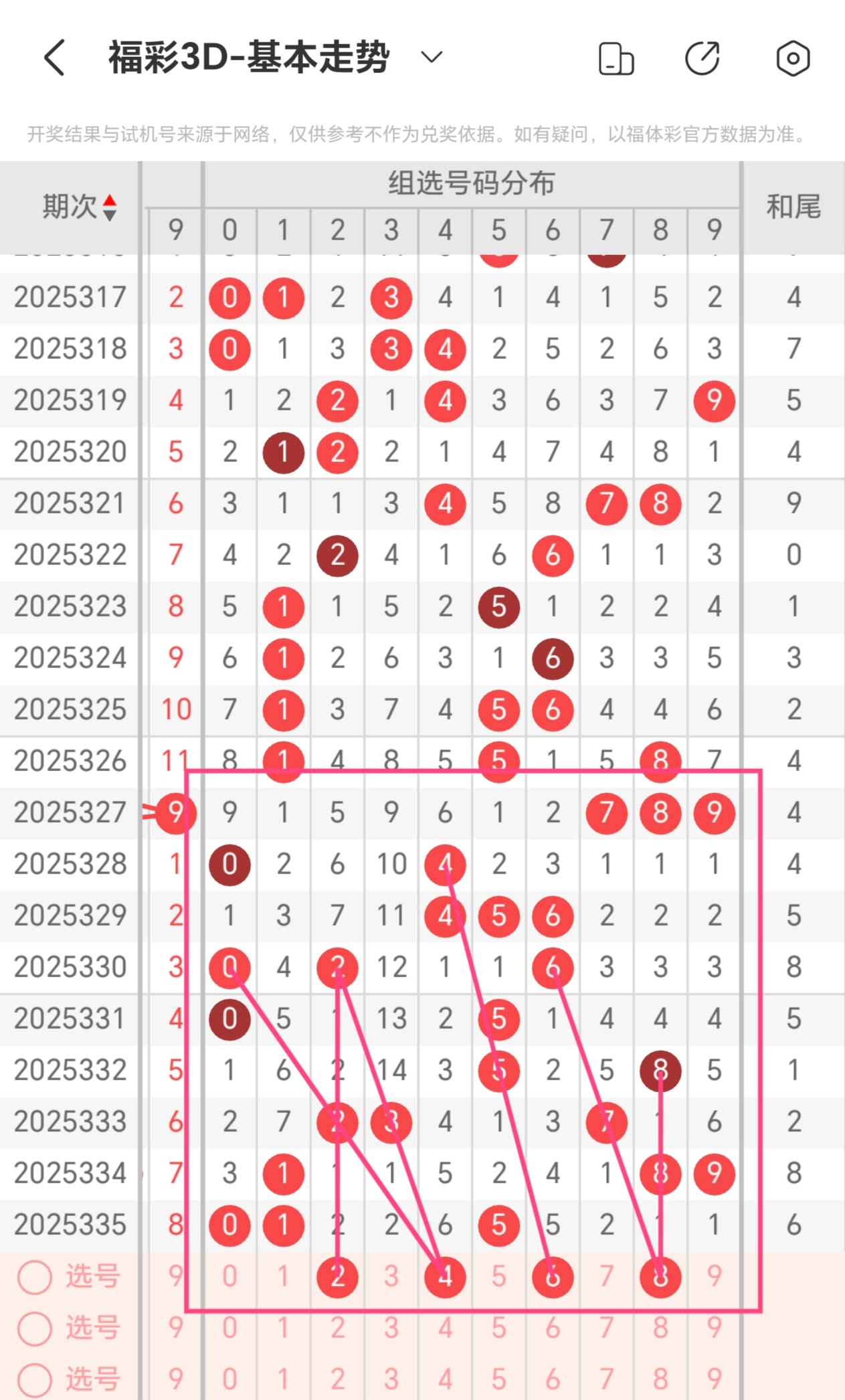Go back from the 福彩3D trend page

pyautogui.click(x=55, y=58)
